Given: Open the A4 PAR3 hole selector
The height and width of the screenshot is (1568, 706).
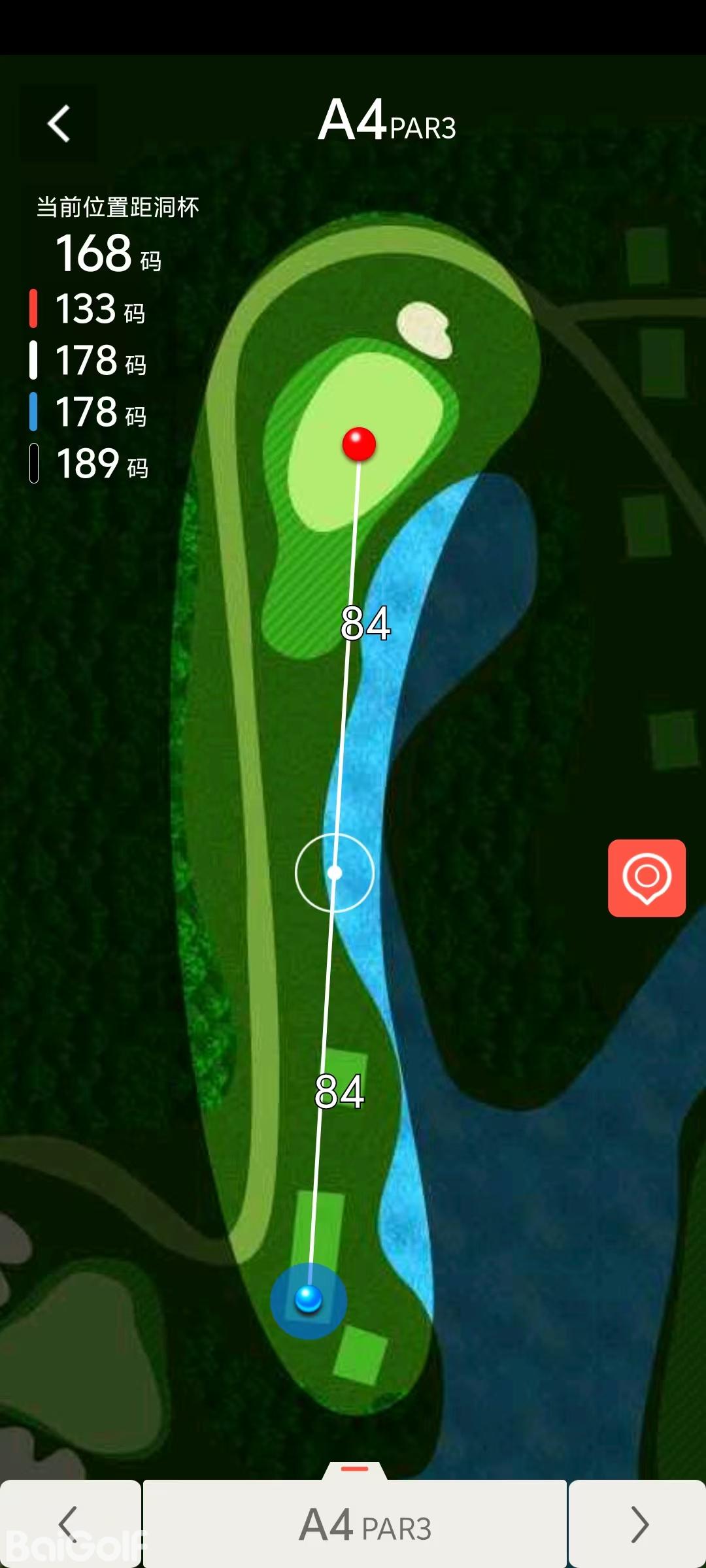Looking at the screenshot, I should pos(355,1524).
